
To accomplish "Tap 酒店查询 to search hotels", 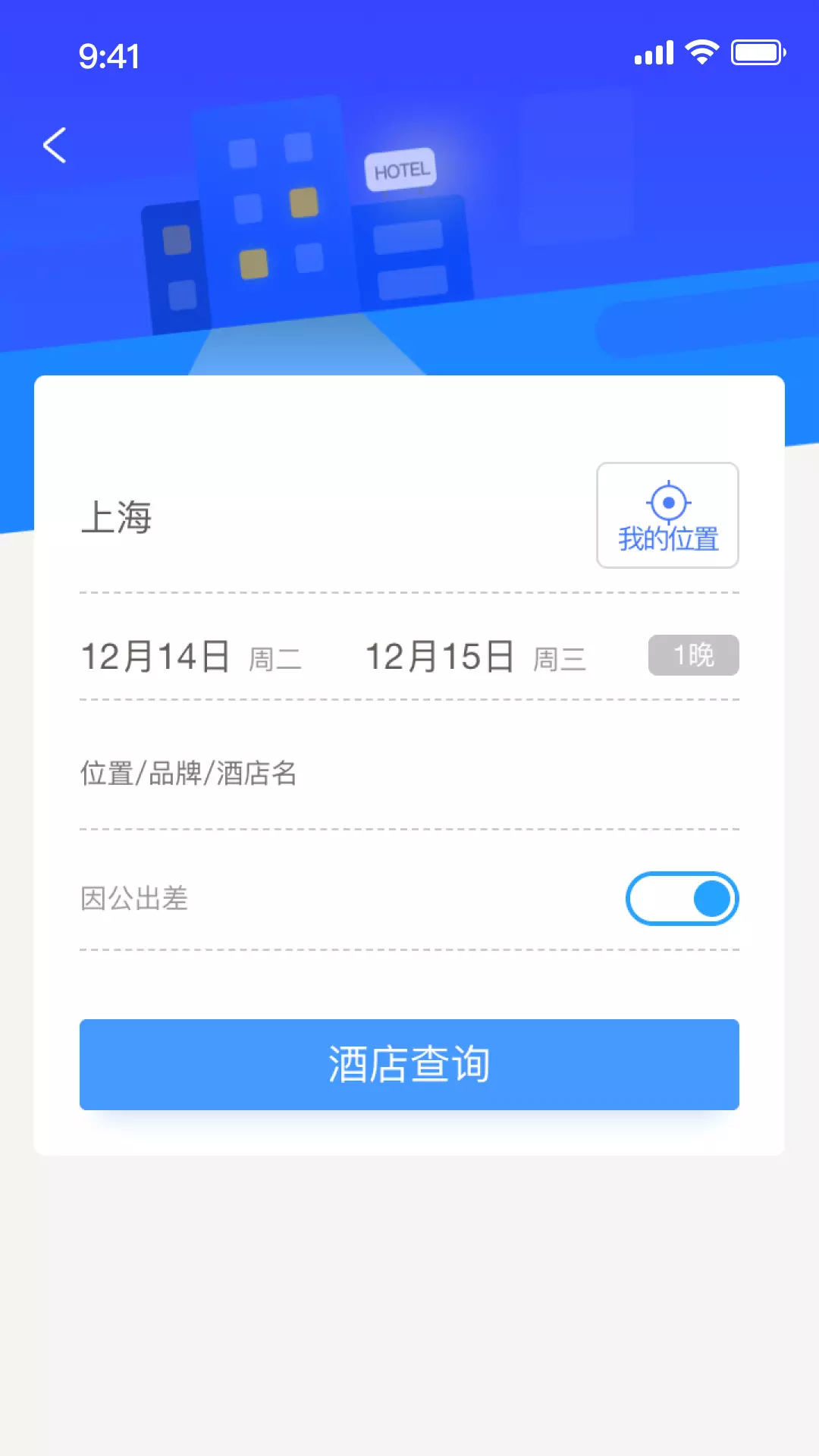I will 409,1065.
